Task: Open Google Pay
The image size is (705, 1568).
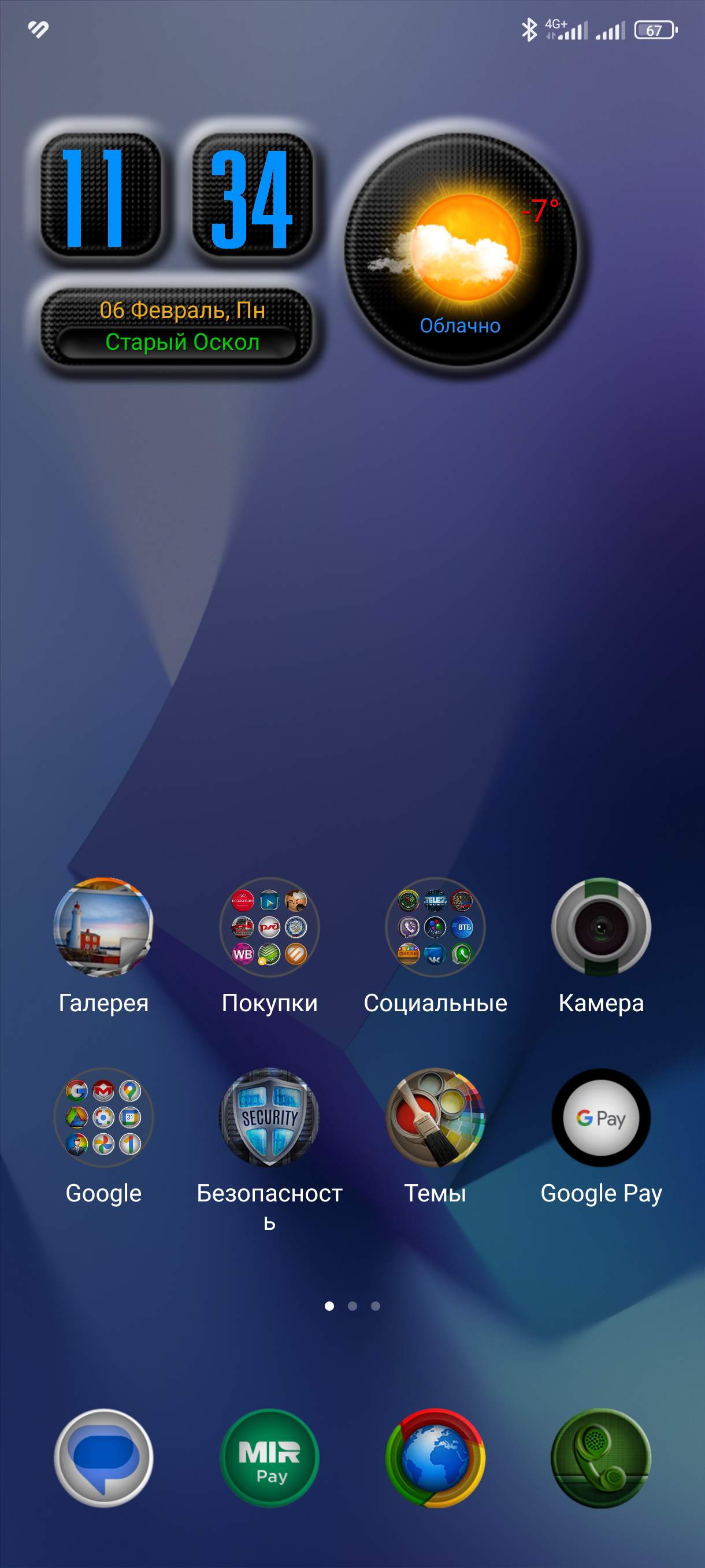Action: pos(601,1118)
